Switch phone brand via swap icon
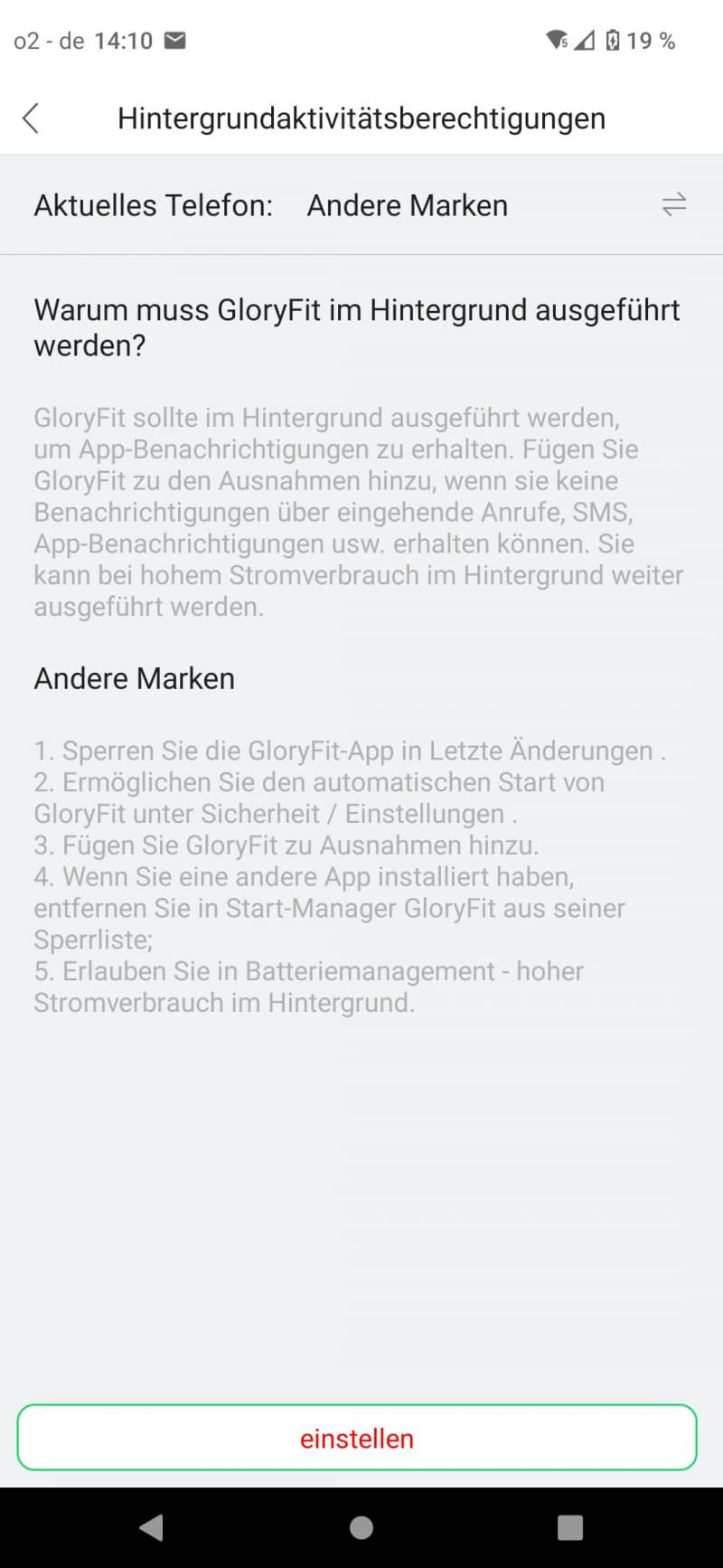This screenshot has width=723, height=1568. 674,204
